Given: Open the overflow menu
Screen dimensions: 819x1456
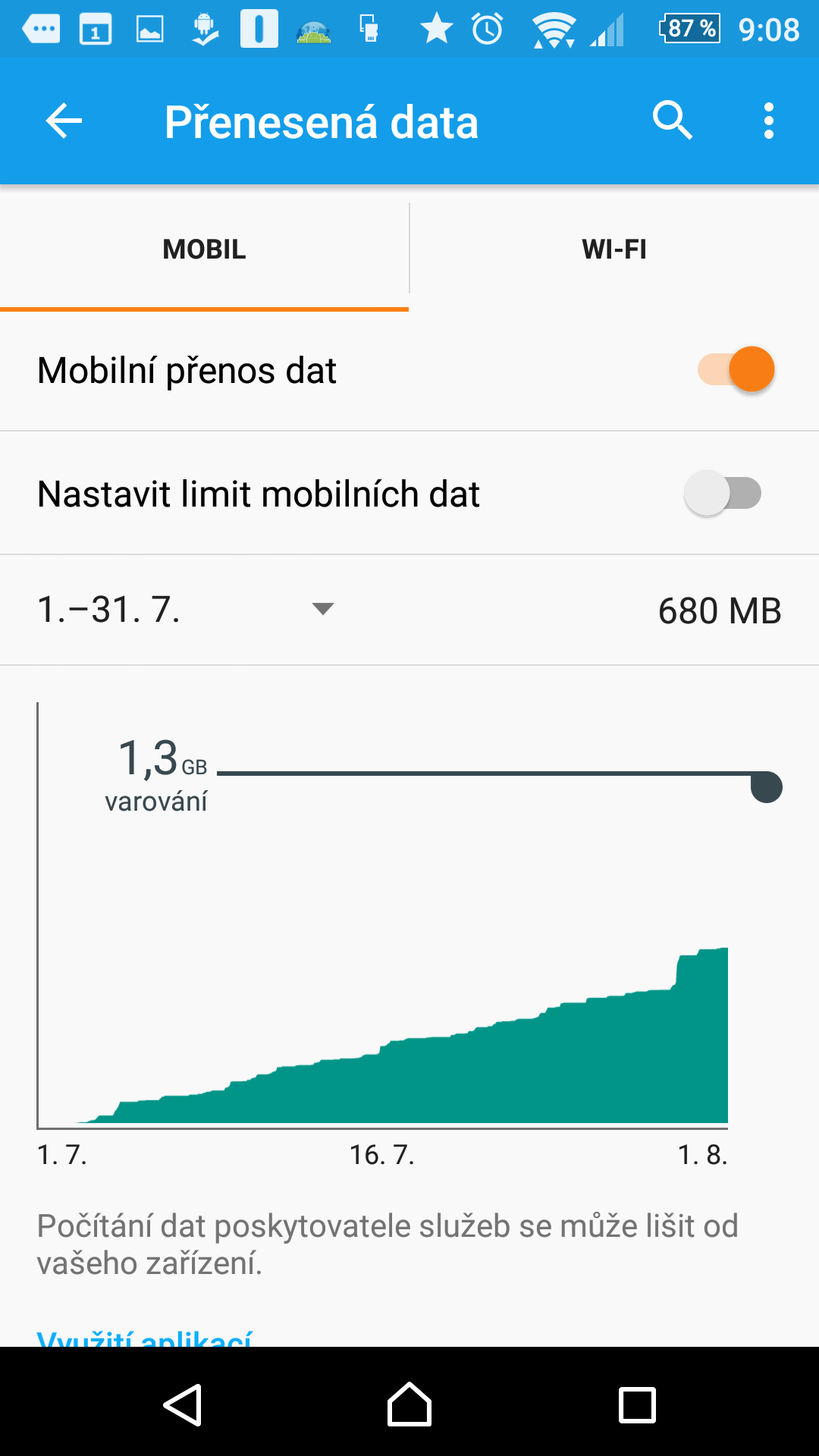Looking at the screenshot, I should [x=768, y=121].
